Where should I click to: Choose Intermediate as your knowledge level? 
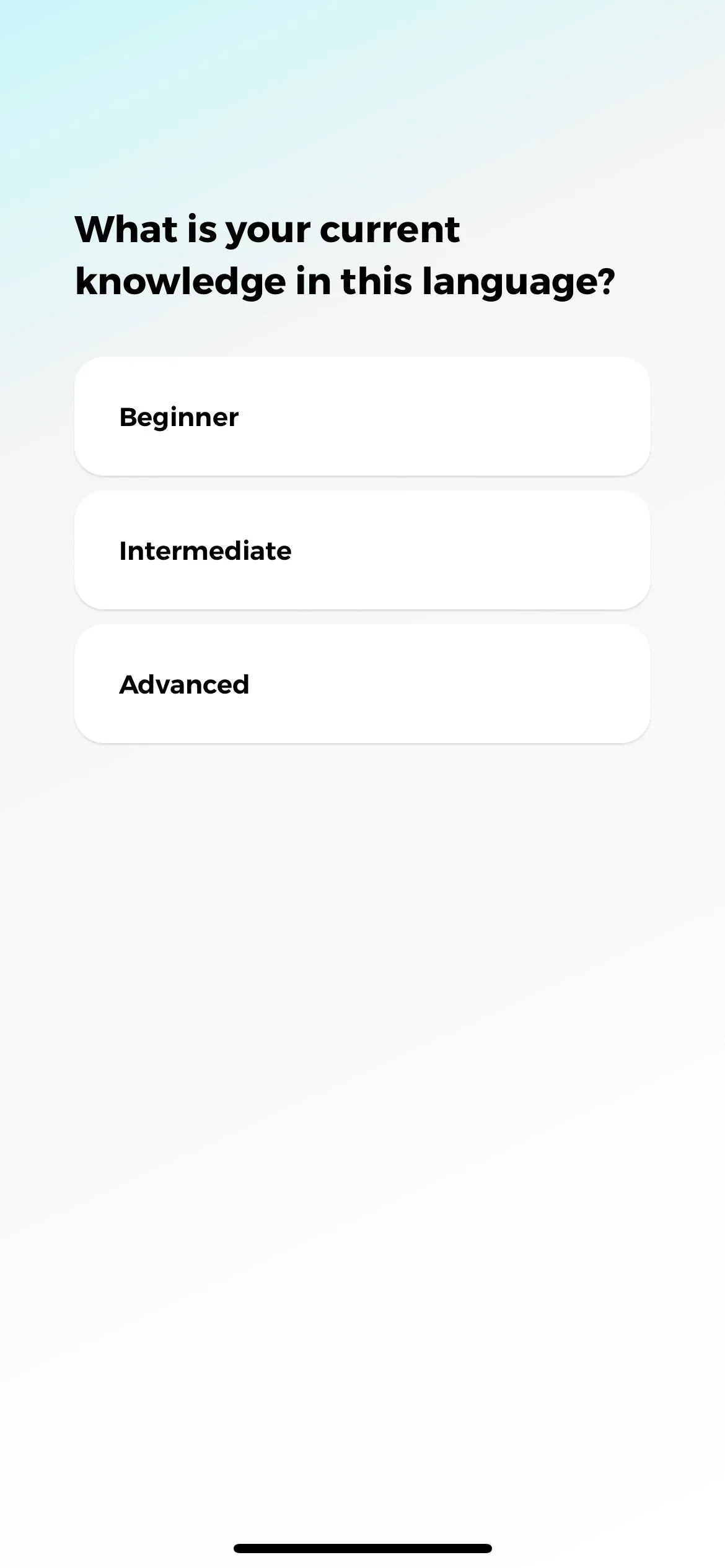(362, 550)
